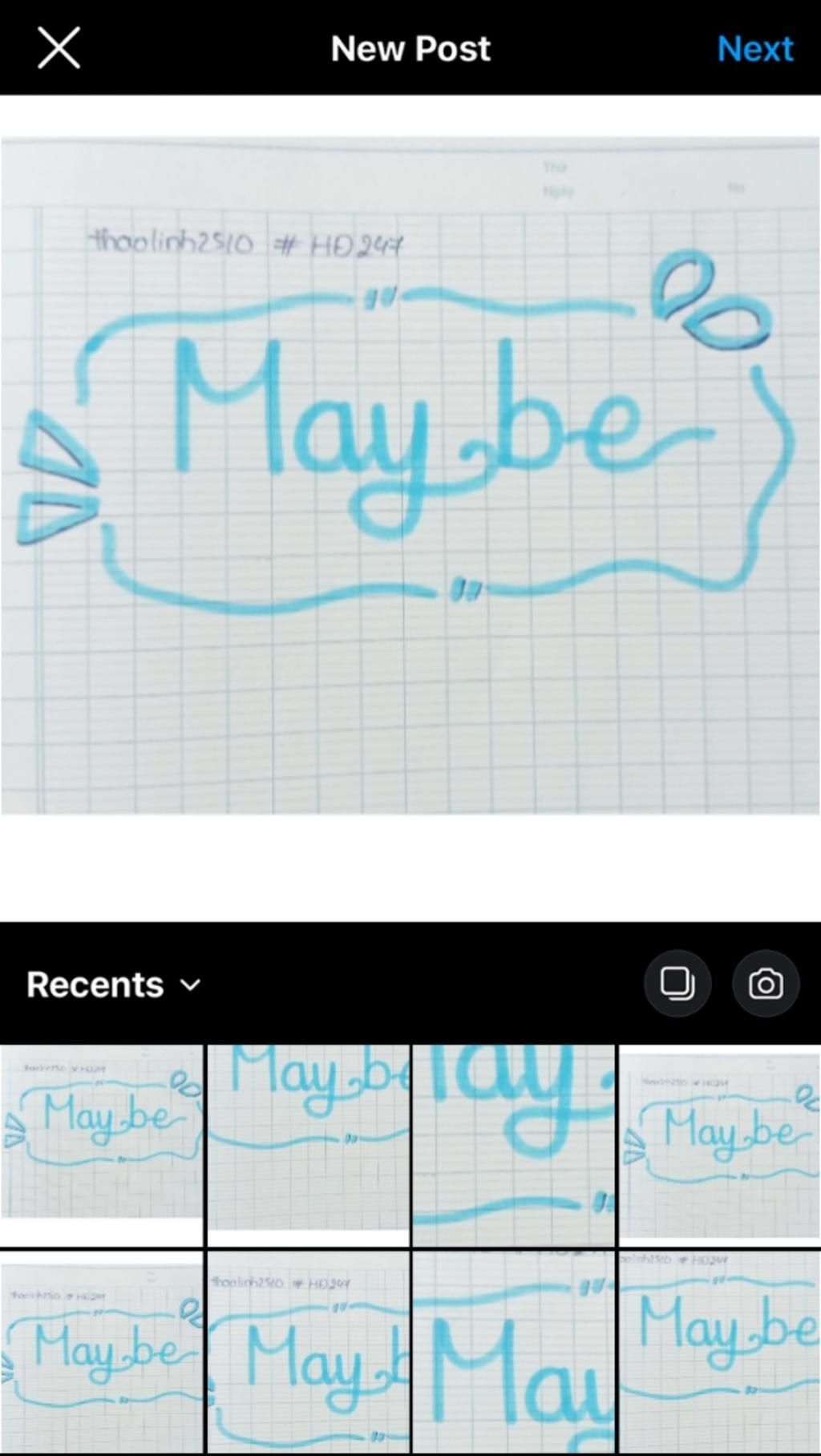The width and height of the screenshot is (821, 1456).
Task: Select the third photo in bottom row
Action: point(513,1353)
